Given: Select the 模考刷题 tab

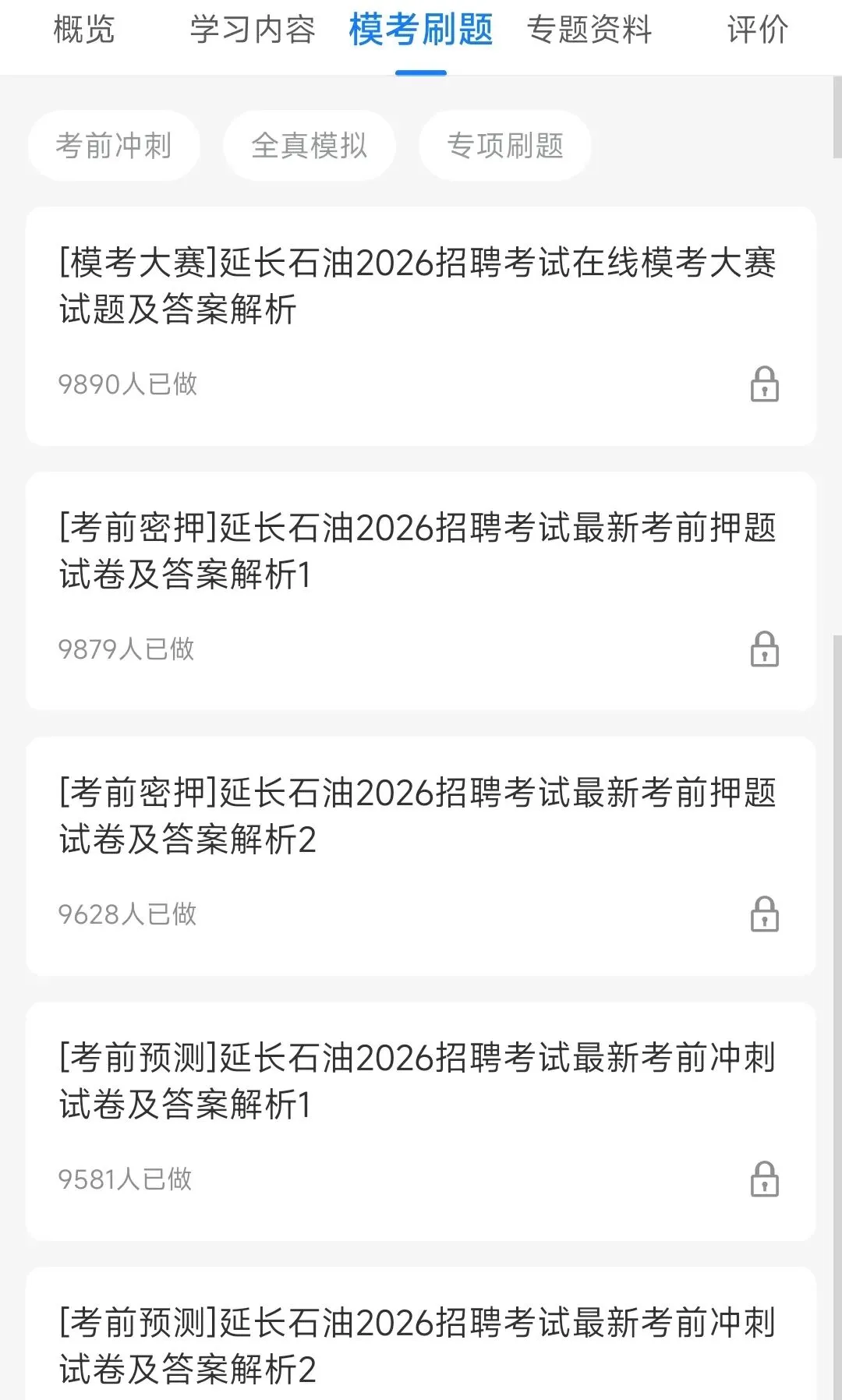Looking at the screenshot, I should tap(421, 30).
